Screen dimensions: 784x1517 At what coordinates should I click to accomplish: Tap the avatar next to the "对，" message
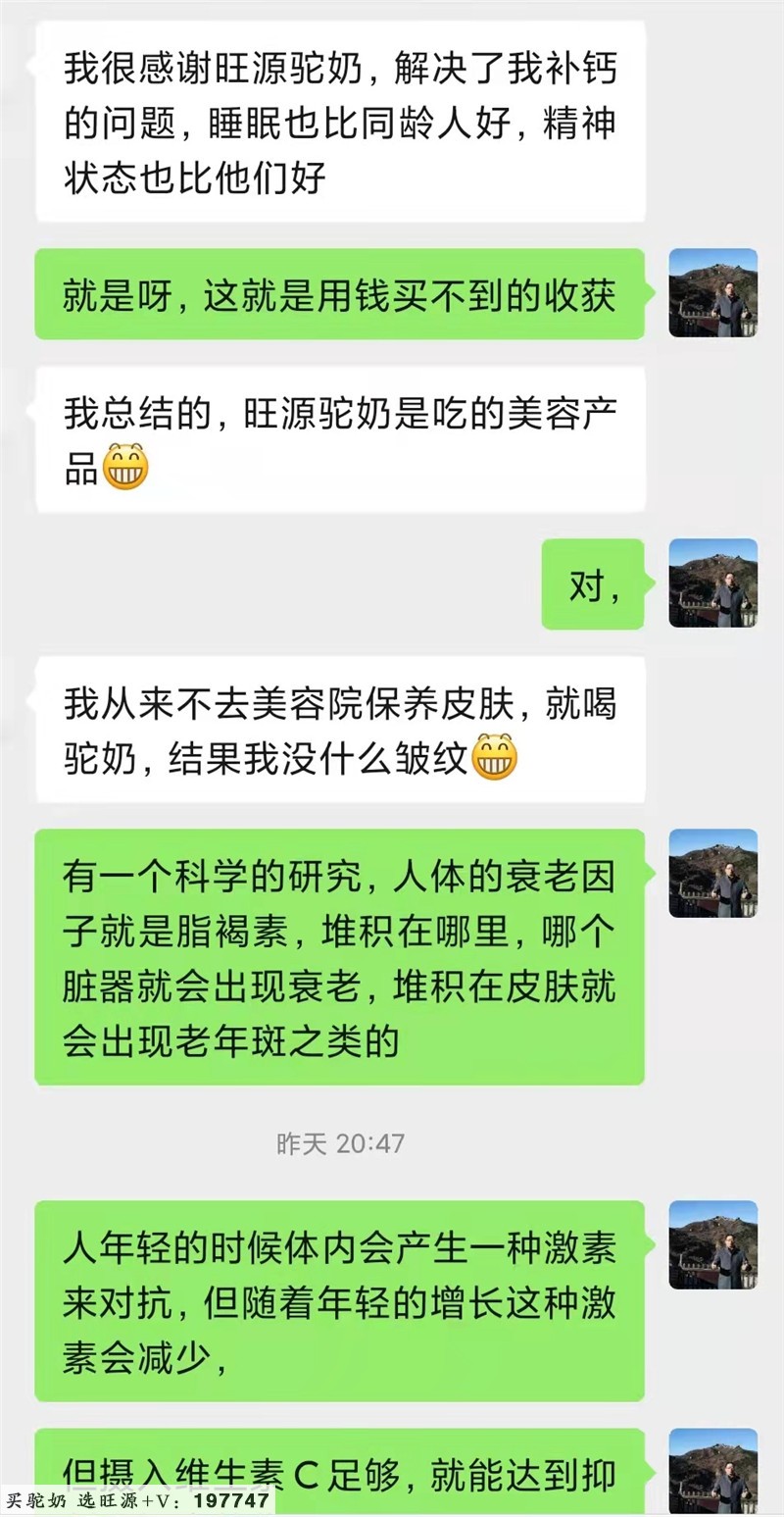coord(713,585)
